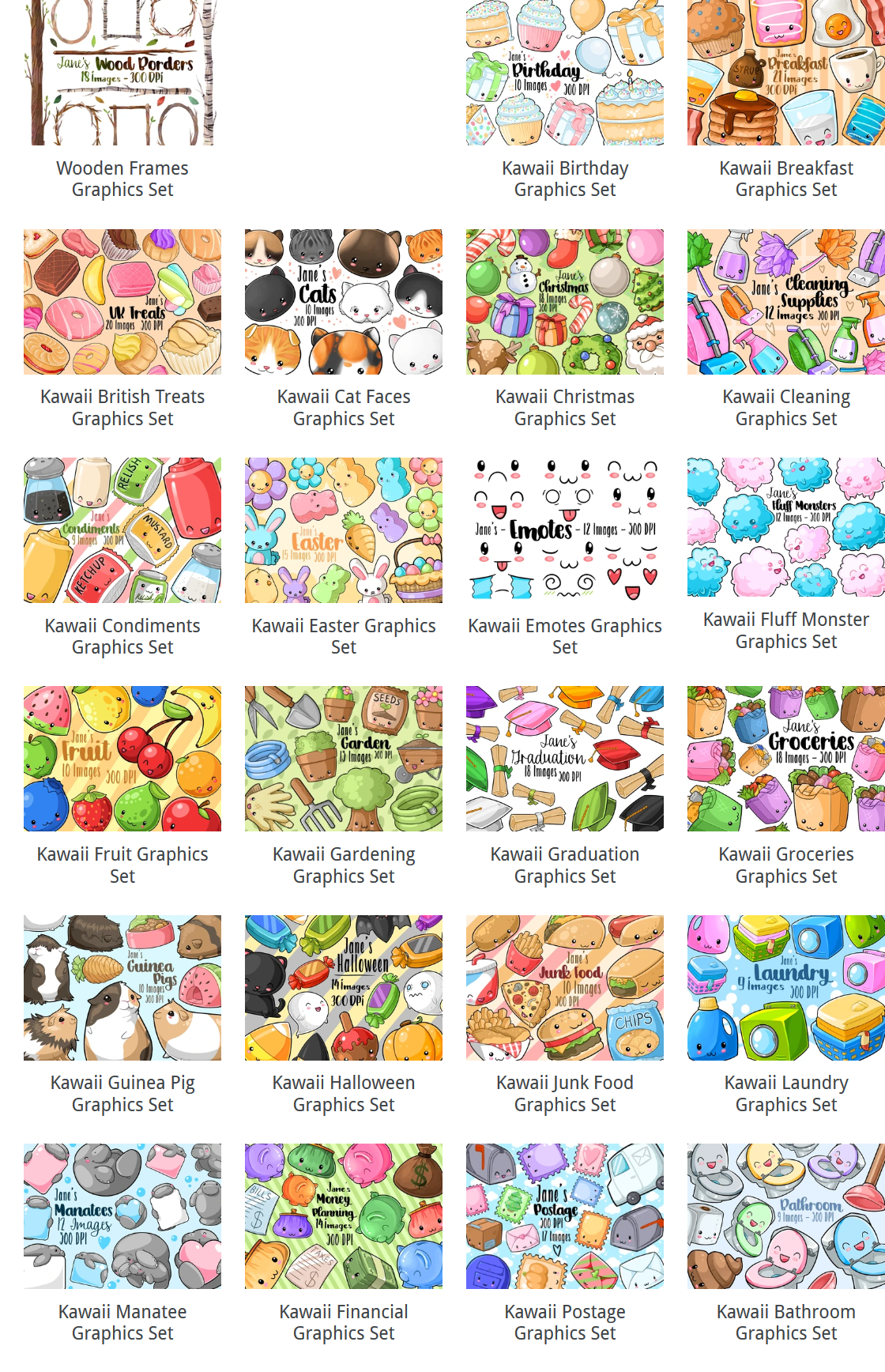Open Kawaii Guinea Pig Graphics Set
The height and width of the screenshot is (1372, 885).
pyautogui.click(x=122, y=1093)
